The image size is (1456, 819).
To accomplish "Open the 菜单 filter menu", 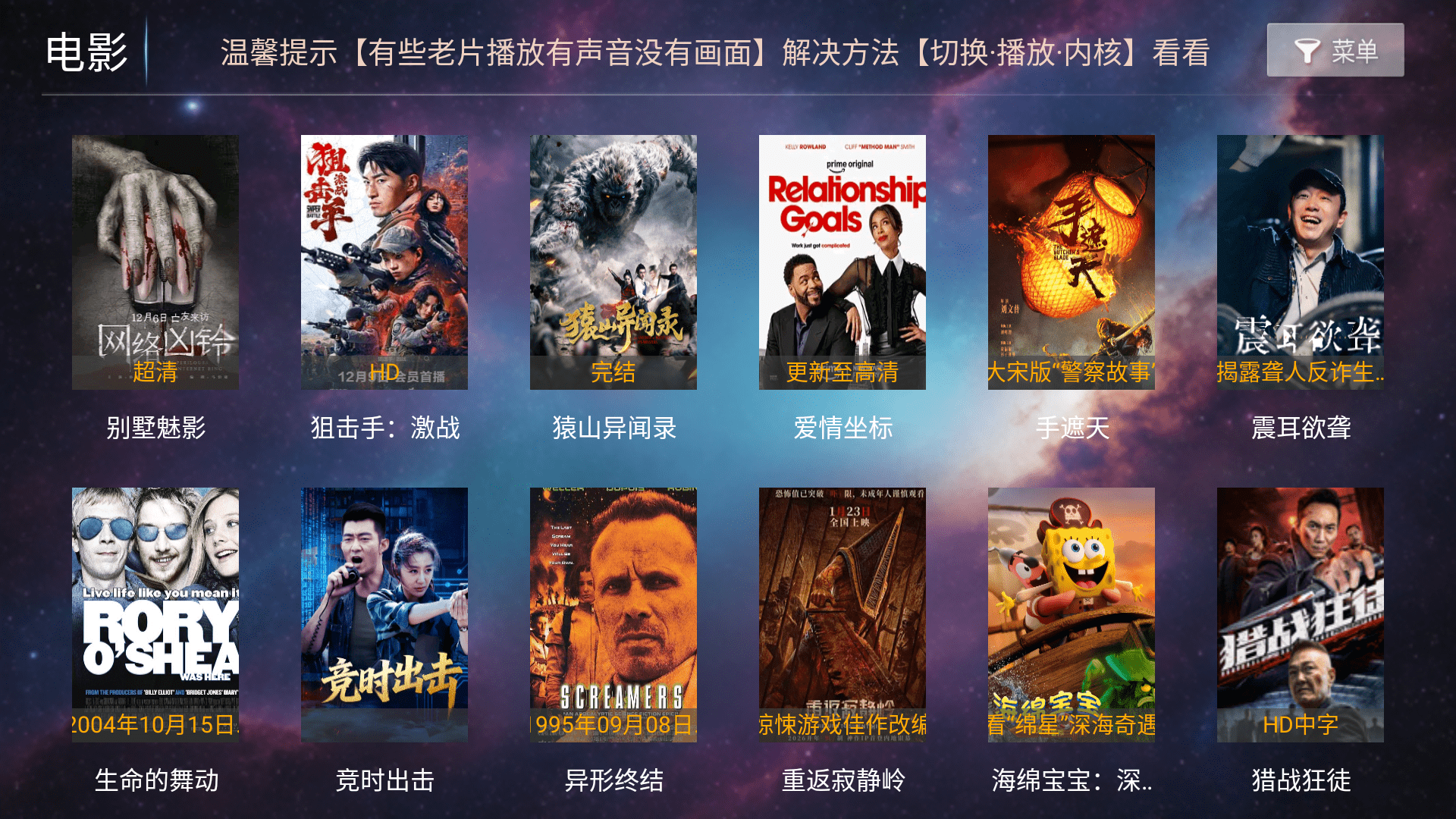I will (x=1335, y=50).
